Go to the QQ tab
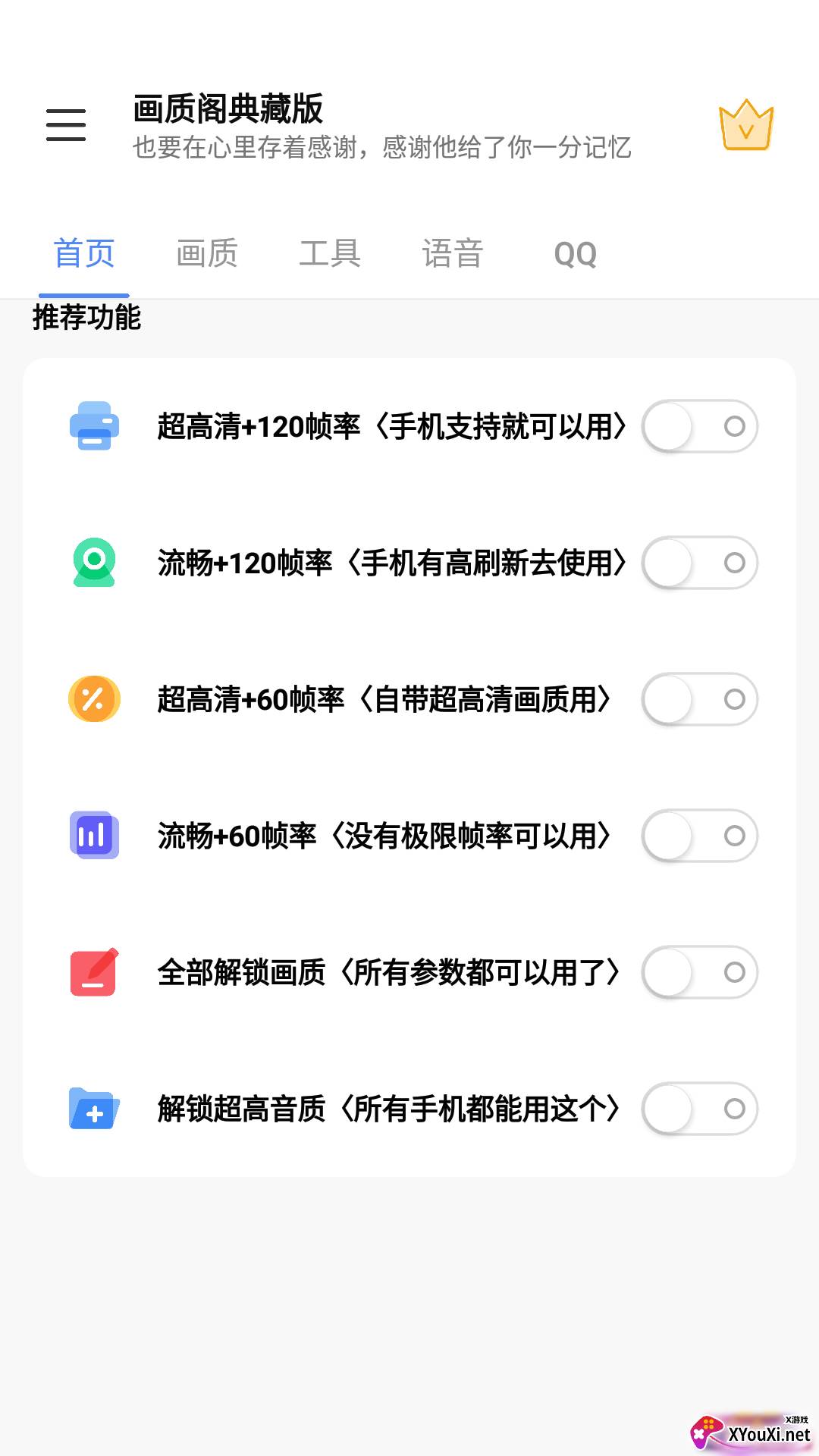 pos(576,254)
